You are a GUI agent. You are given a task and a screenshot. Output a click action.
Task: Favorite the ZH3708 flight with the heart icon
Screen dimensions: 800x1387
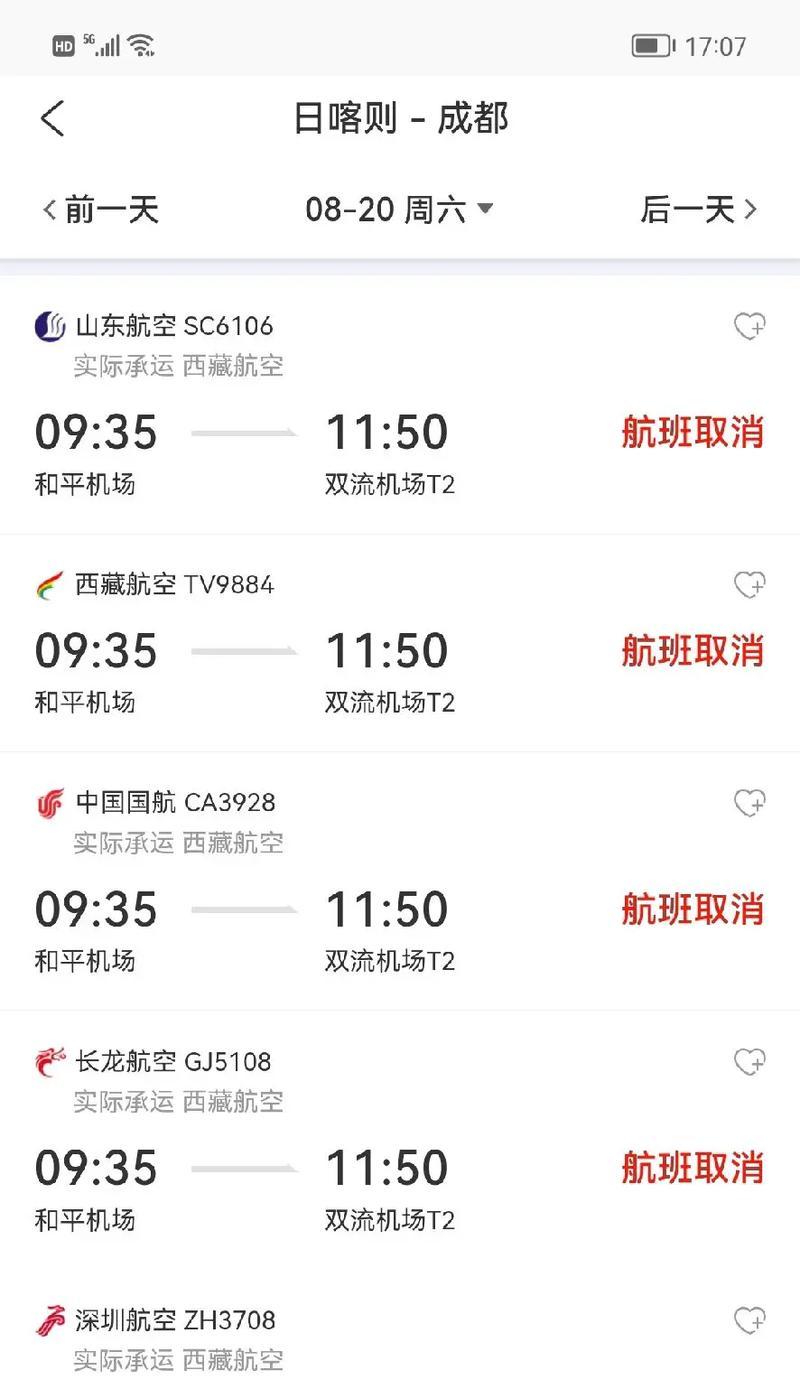point(749,1320)
